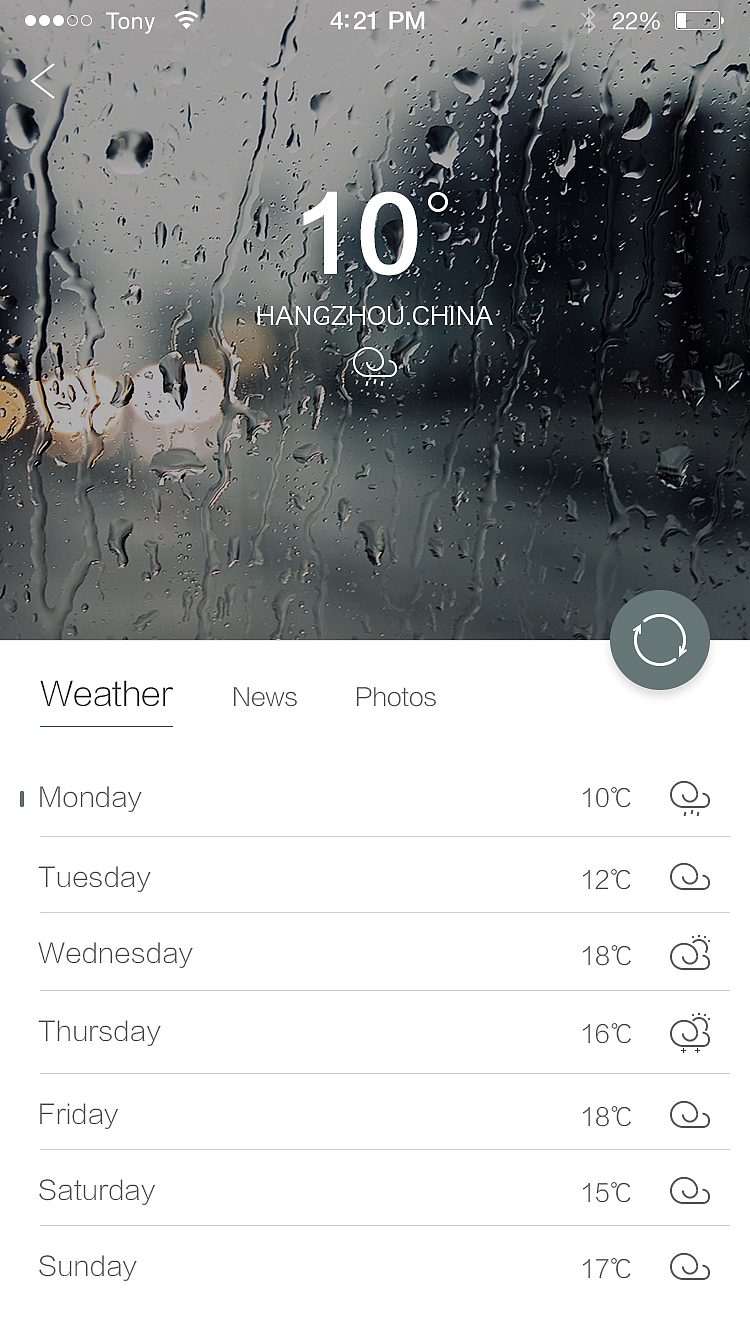Tap the refresh icon on the weather photo
The image size is (750, 1334).
point(660,640)
